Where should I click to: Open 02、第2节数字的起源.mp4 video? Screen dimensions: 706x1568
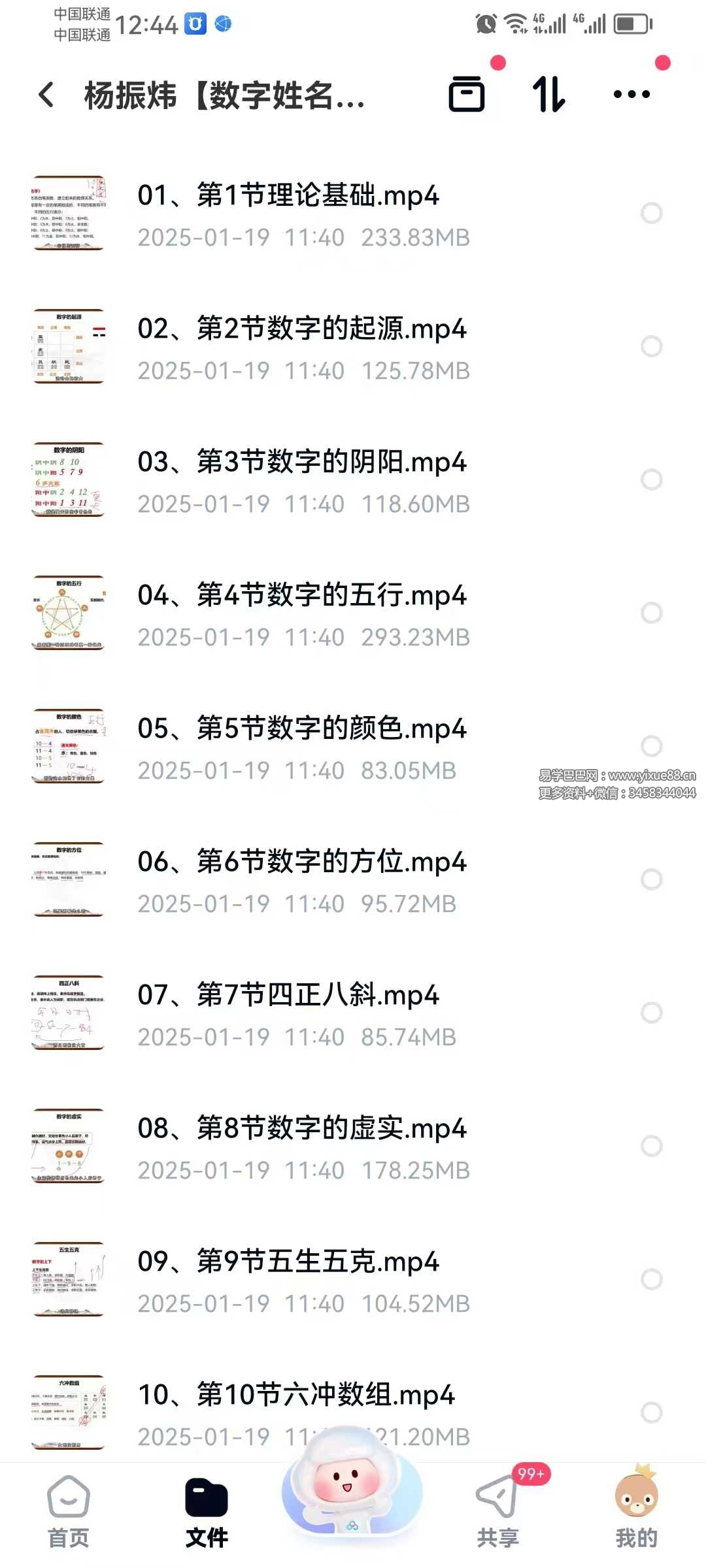click(x=301, y=329)
